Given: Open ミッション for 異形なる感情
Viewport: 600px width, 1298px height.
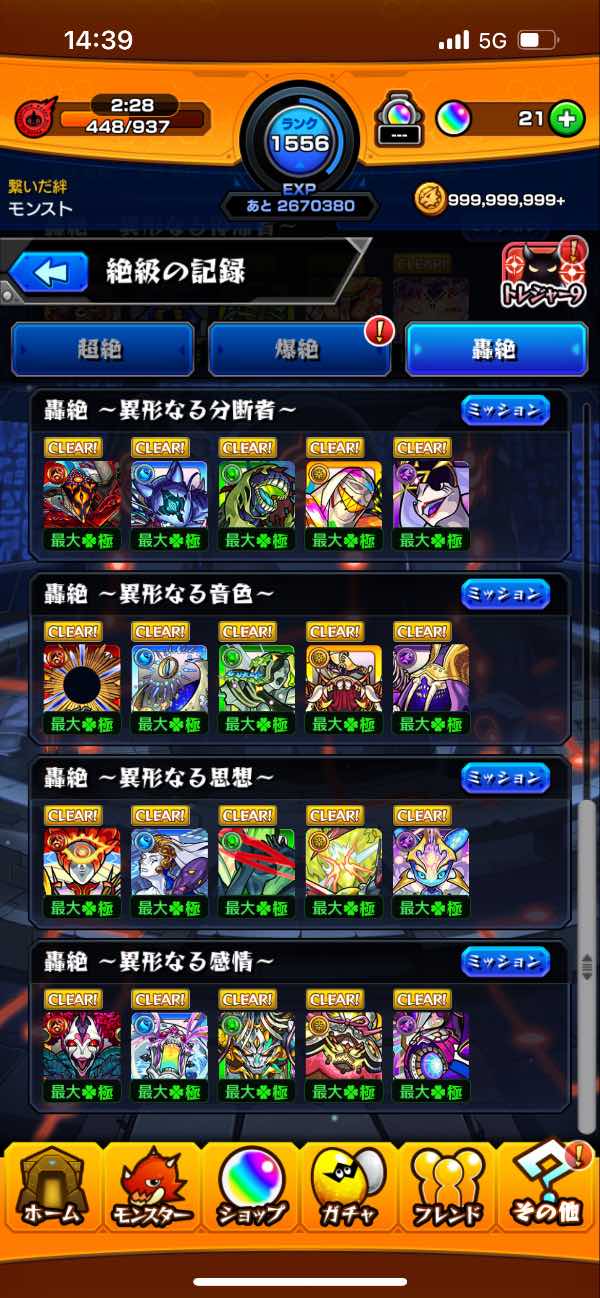Looking at the screenshot, I should [x=506, y=961].
